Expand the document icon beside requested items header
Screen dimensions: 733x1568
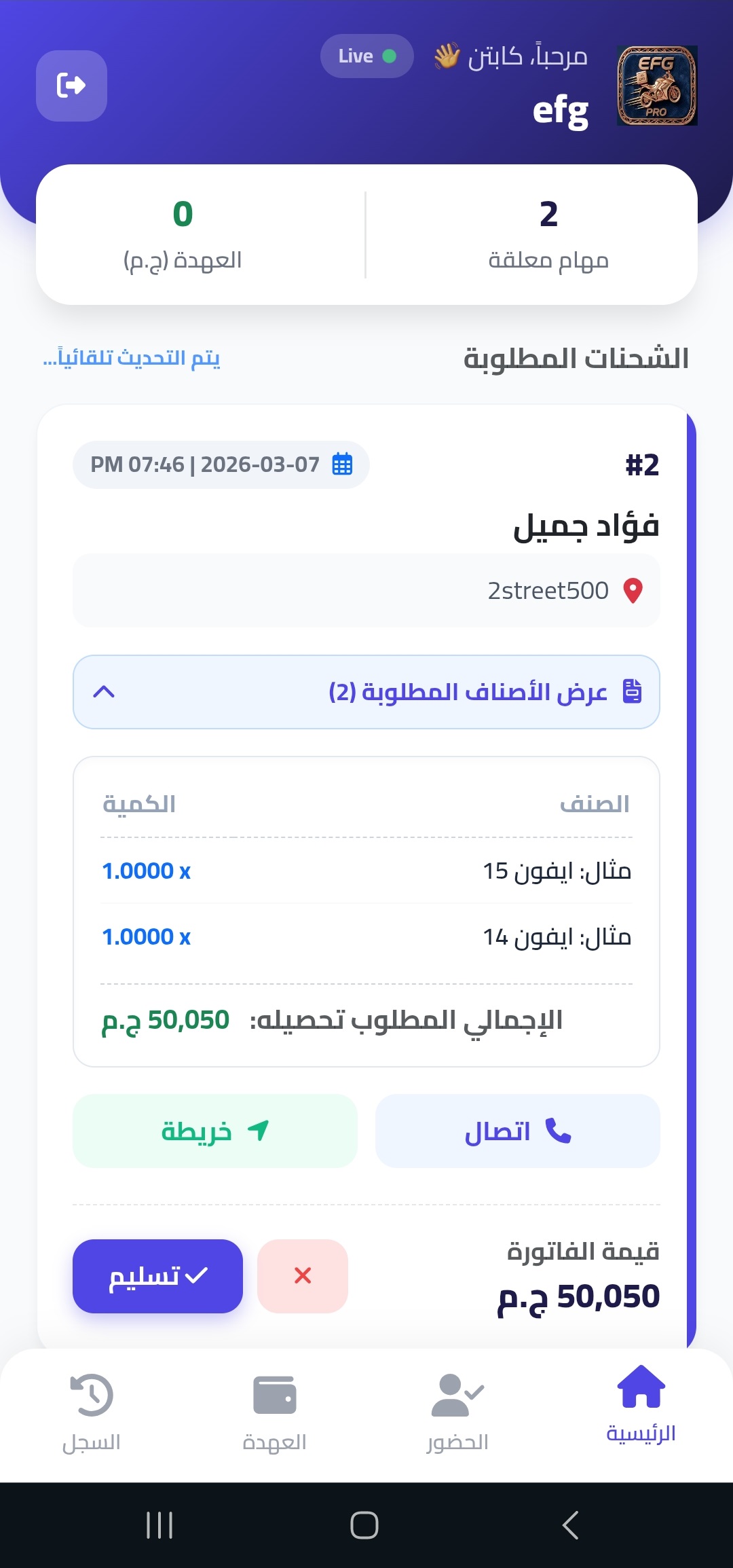(633, 691)
